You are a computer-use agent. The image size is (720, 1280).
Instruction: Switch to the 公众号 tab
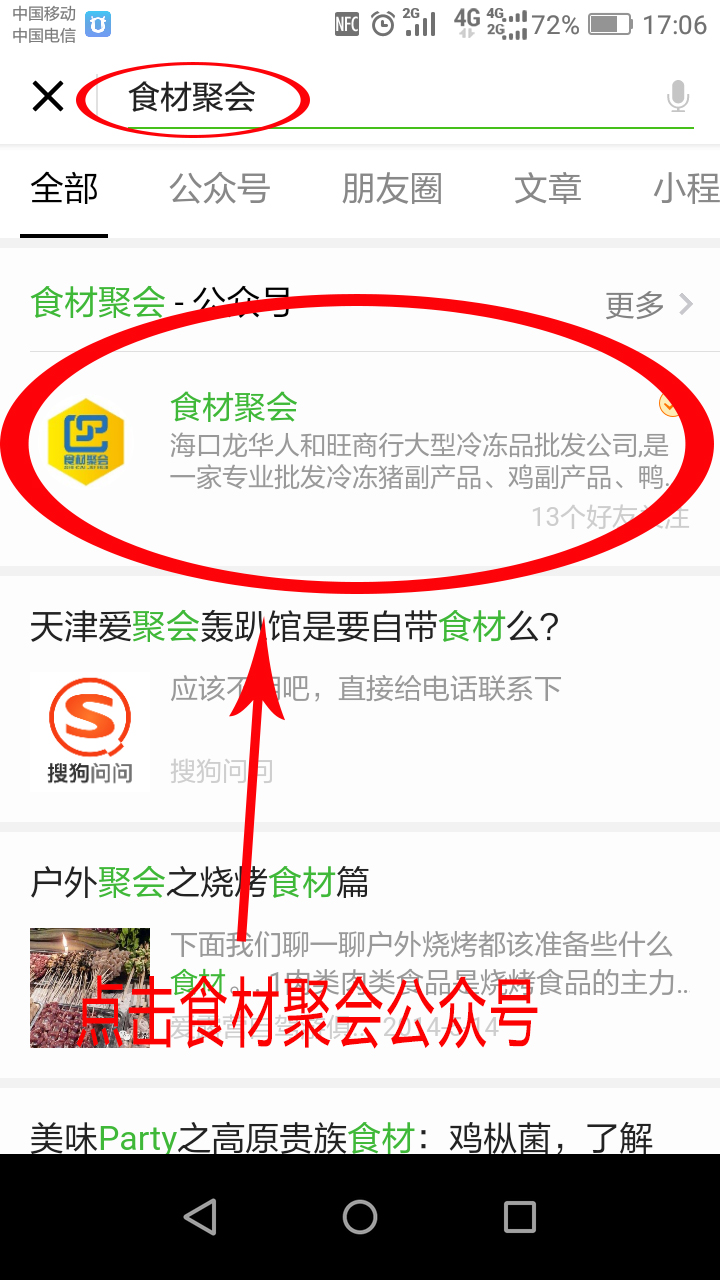coord(220,189)
